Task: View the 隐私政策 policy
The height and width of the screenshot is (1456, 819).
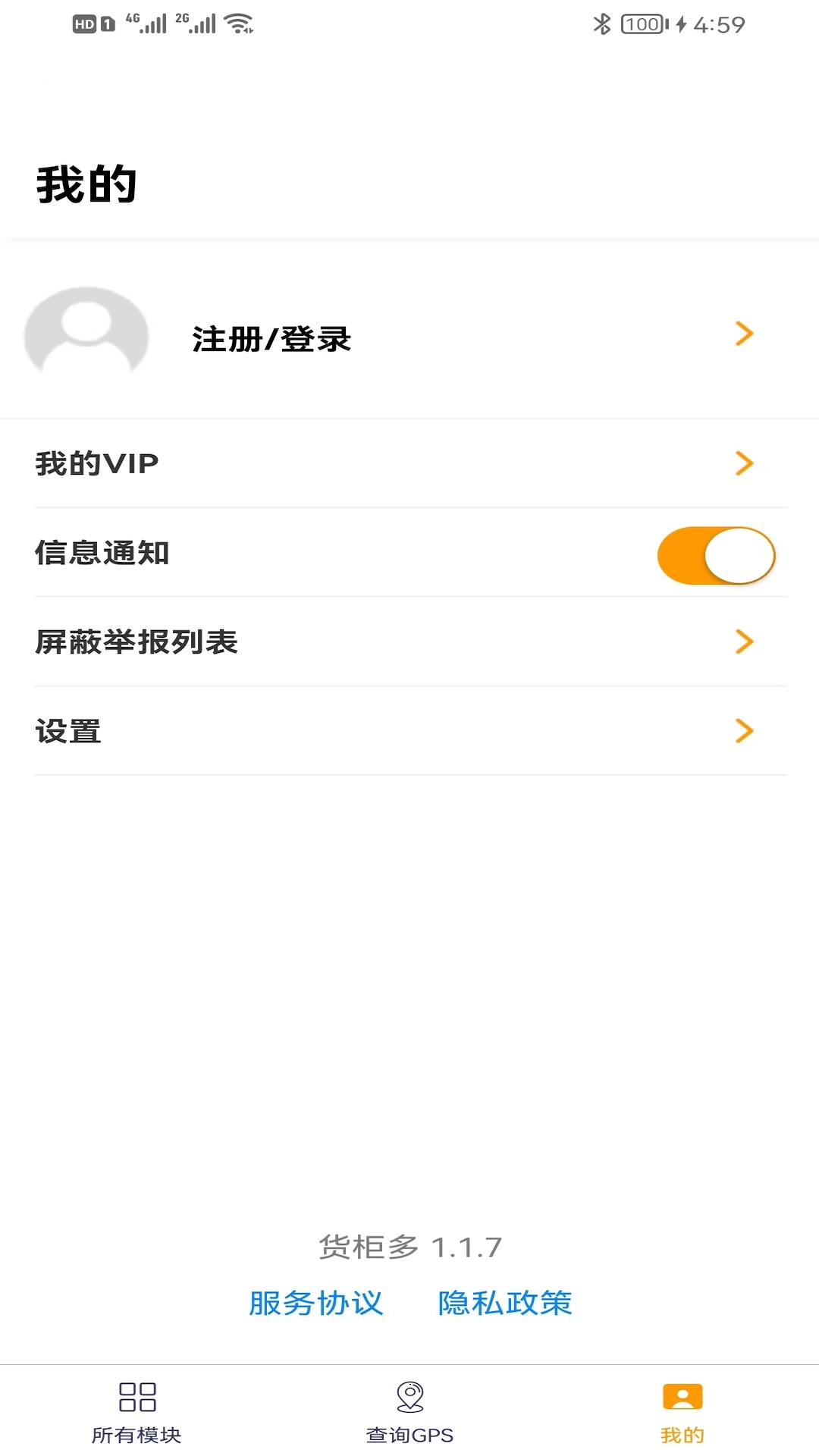Action: pos(504,1303)
